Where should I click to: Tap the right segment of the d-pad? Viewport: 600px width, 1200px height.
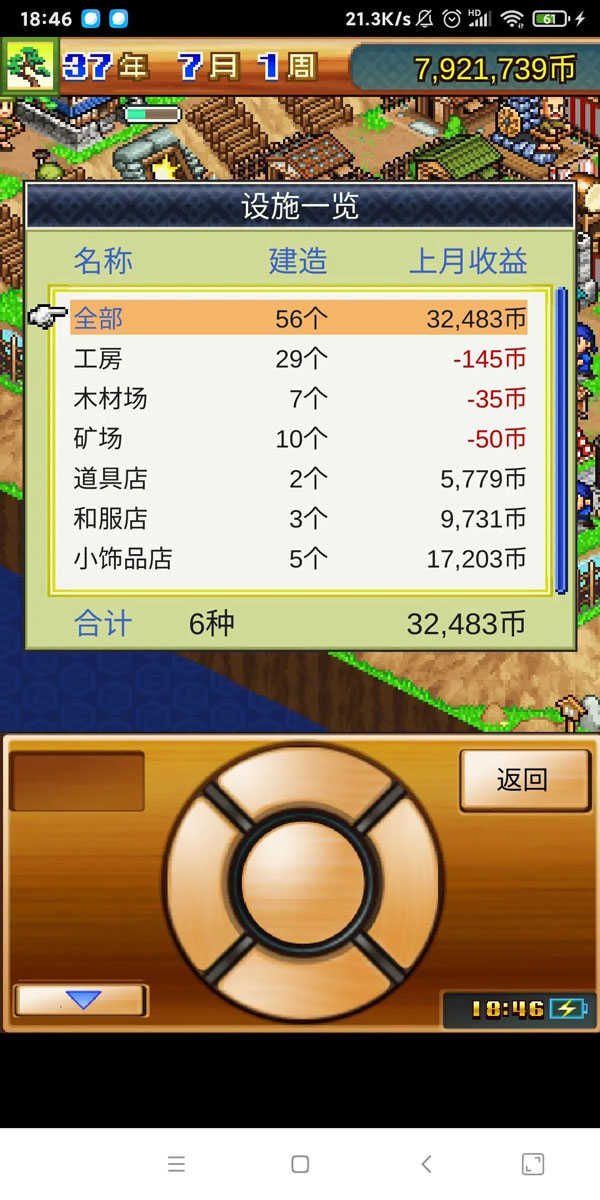click(405, 880)
